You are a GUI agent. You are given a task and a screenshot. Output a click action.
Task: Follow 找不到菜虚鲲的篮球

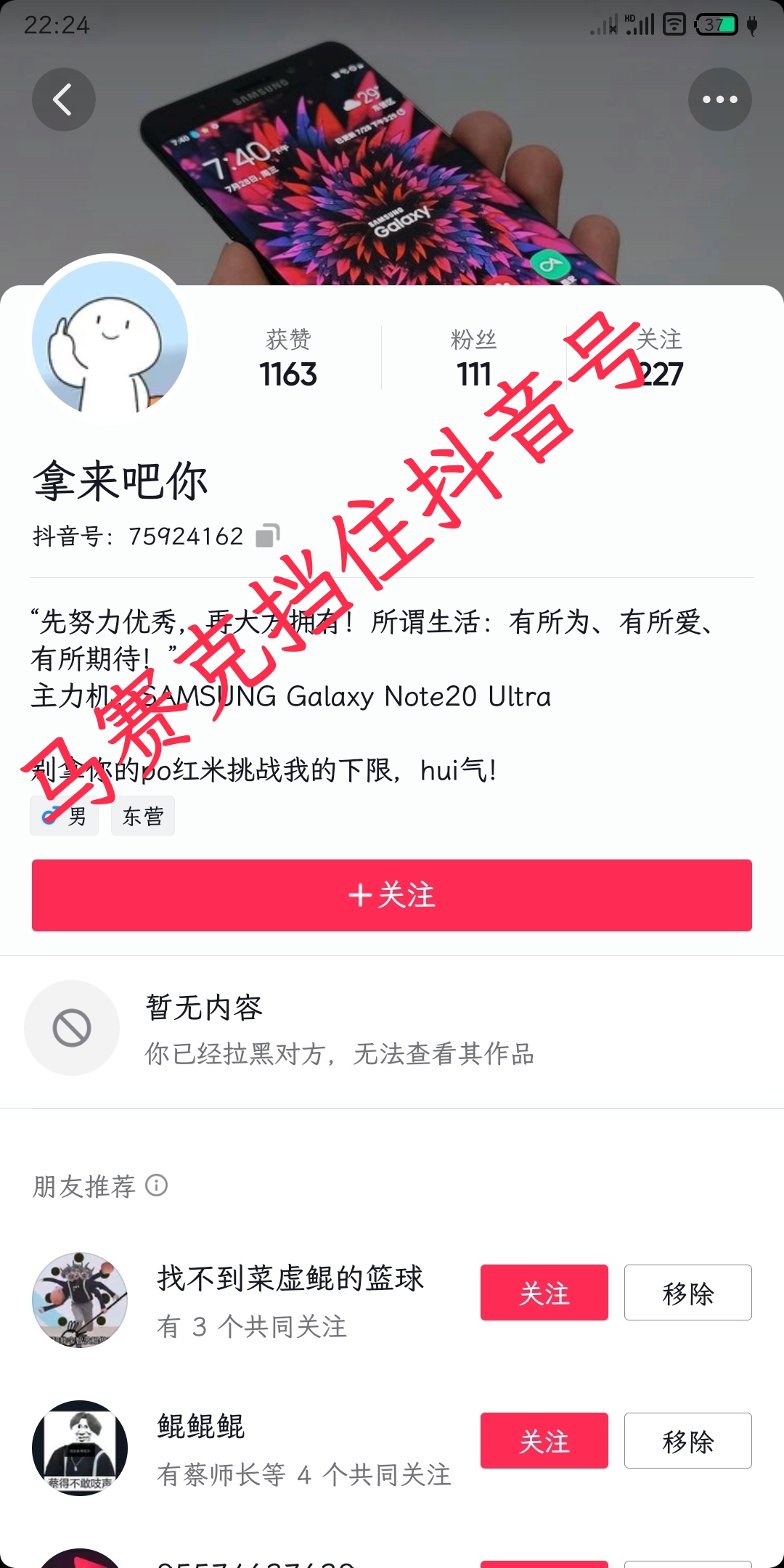[544, 1292]
